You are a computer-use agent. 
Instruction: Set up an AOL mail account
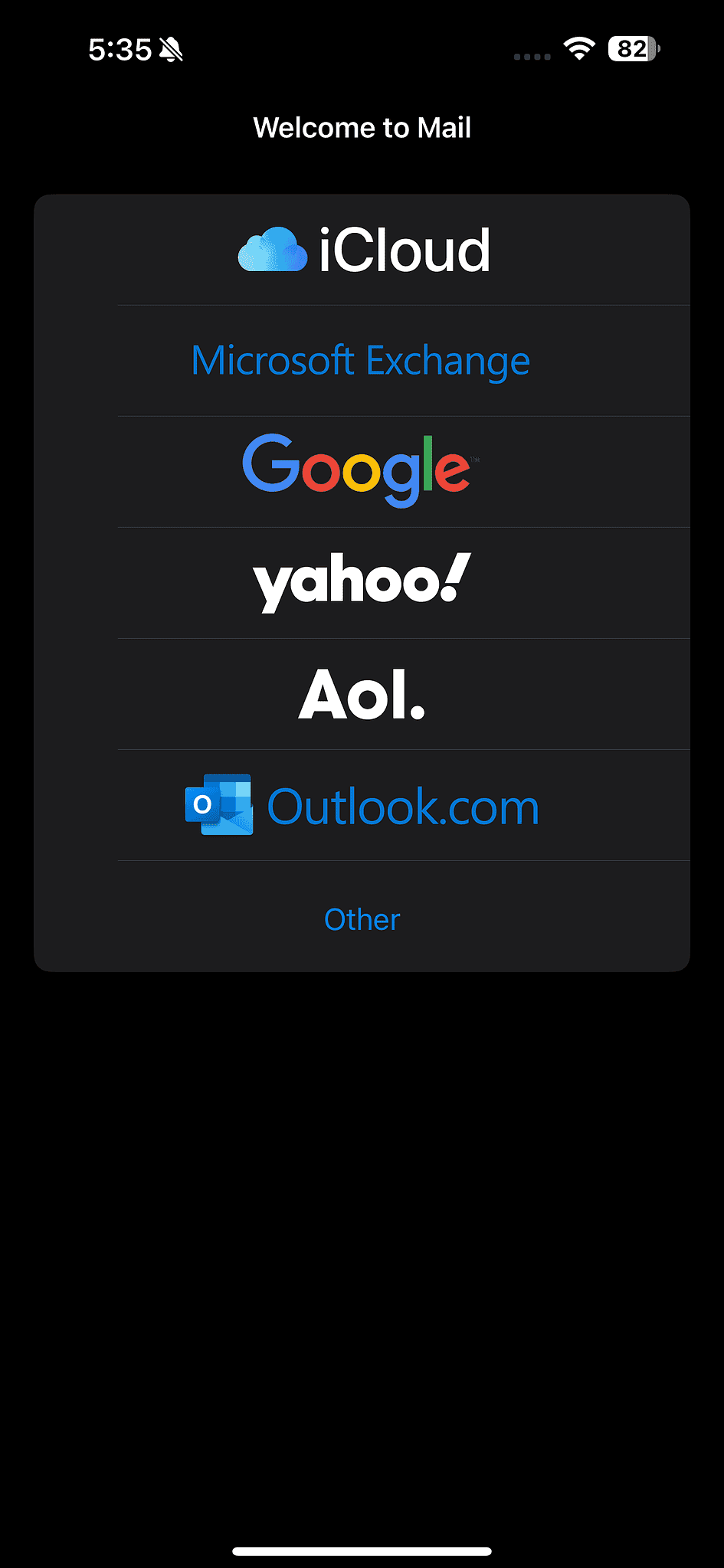[x=362, y=694]
